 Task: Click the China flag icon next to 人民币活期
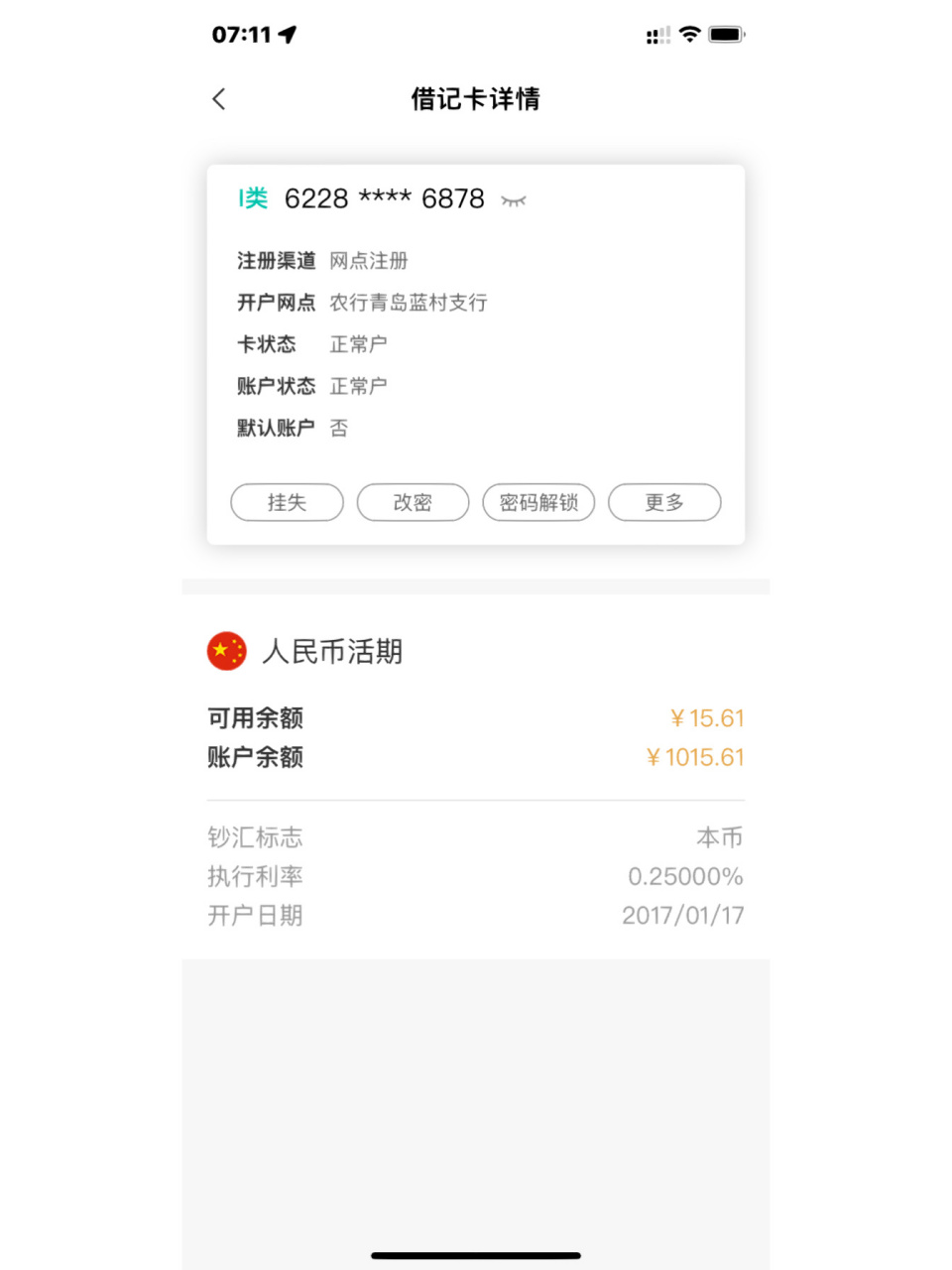(224, 650)
